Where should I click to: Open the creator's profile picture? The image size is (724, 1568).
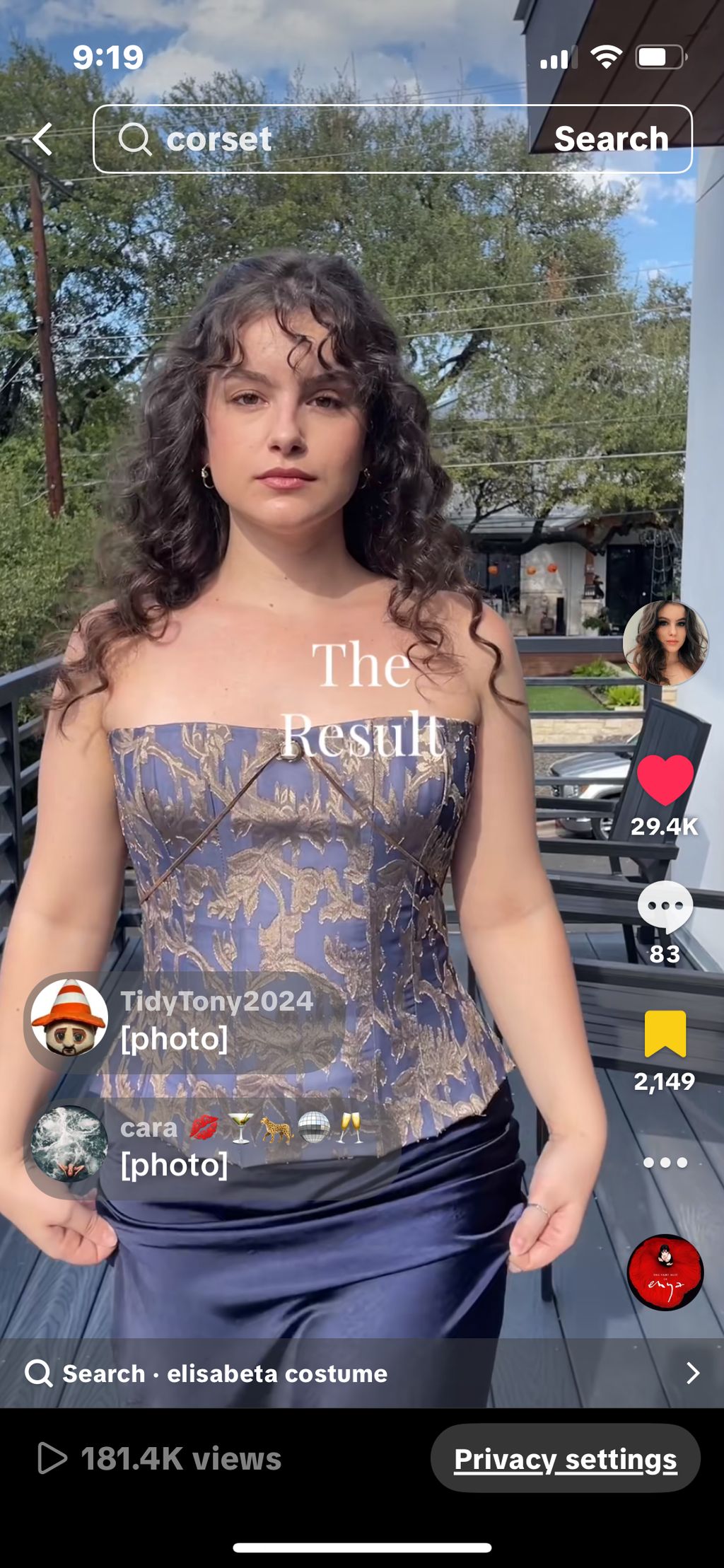click(x=665, y=642)
